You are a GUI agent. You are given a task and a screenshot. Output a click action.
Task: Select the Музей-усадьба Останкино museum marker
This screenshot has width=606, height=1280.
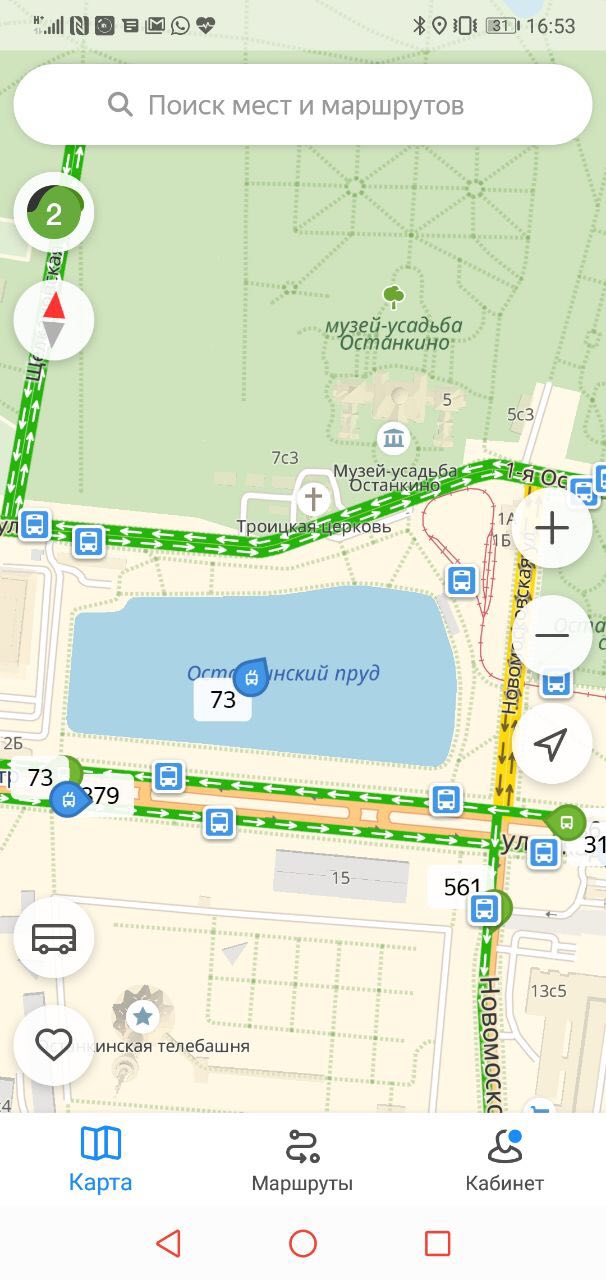[x=394, y=438]
